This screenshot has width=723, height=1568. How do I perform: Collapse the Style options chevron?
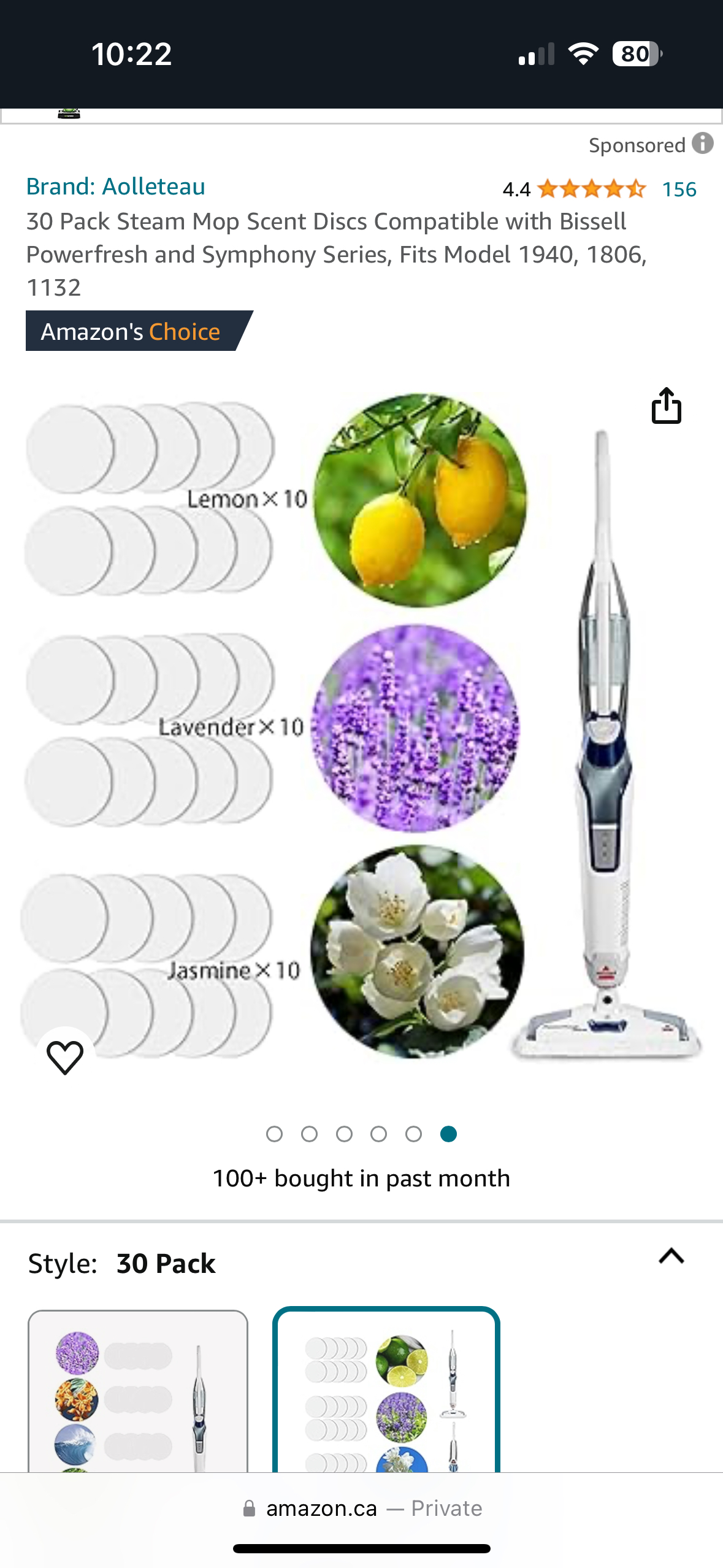point(671,1257)
